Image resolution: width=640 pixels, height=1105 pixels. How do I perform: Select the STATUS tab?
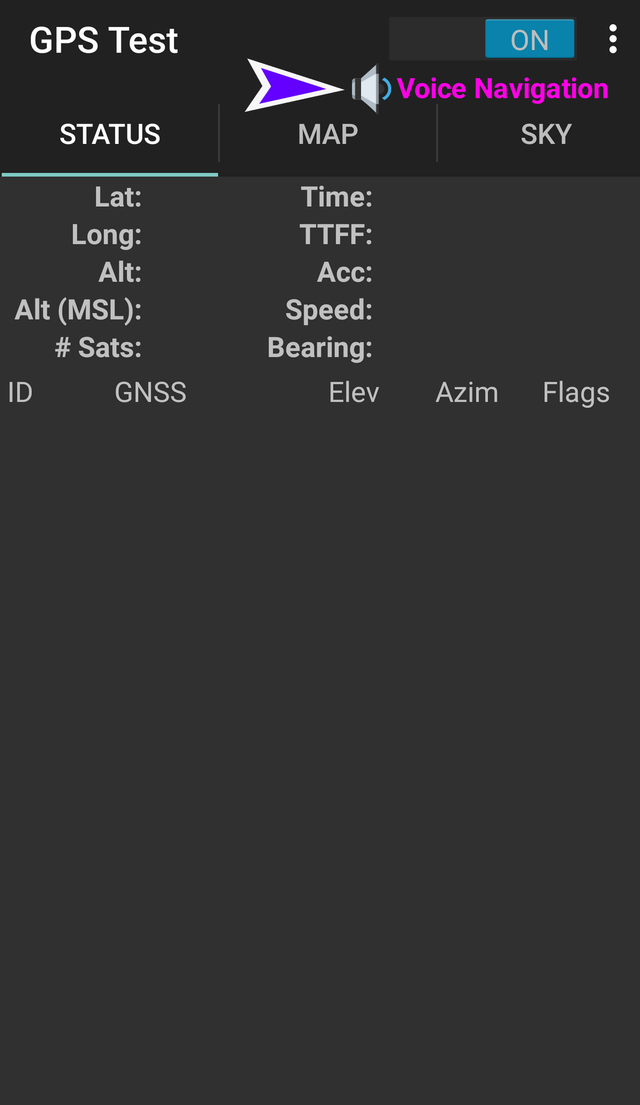click(110, 134)
